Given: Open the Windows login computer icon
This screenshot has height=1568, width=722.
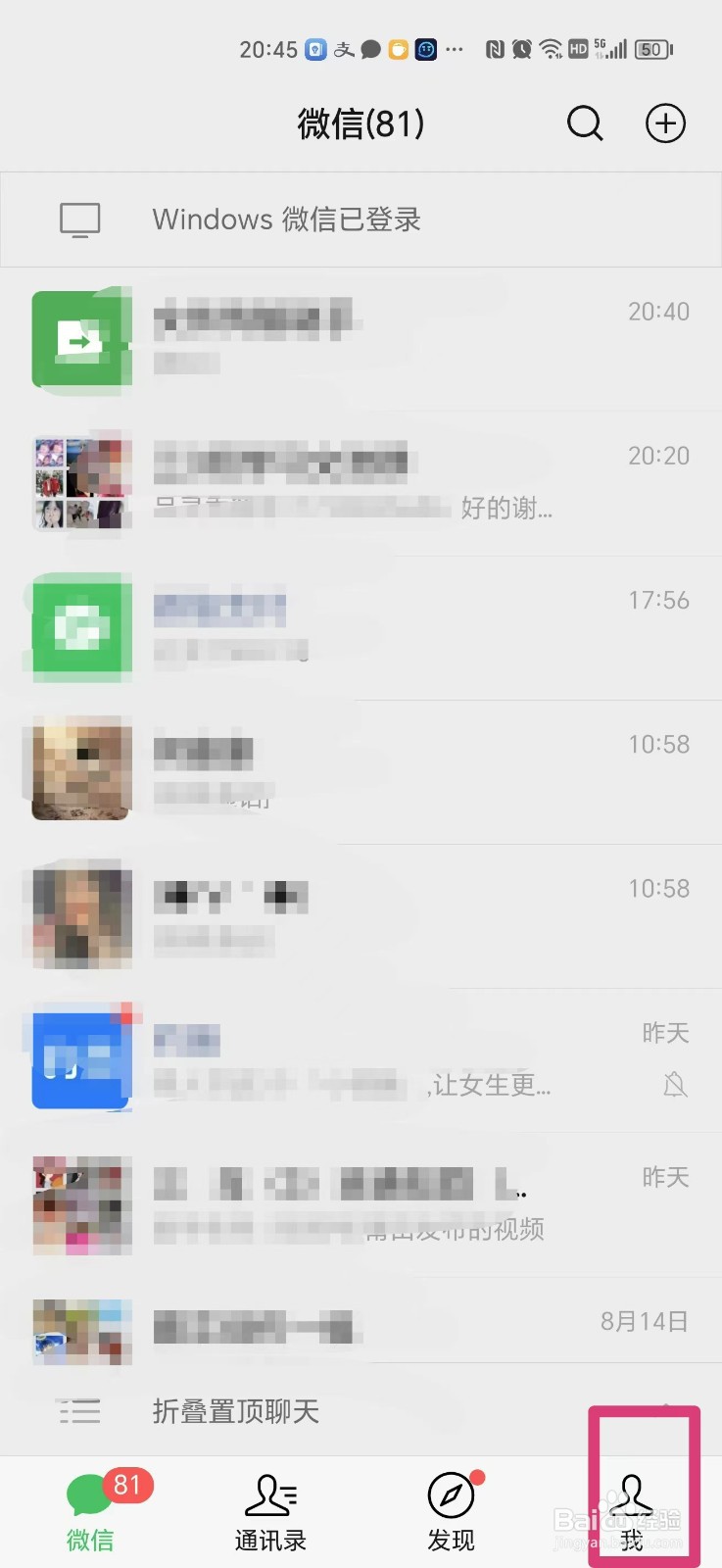Looking at the screenshot, I should (79, 219).
